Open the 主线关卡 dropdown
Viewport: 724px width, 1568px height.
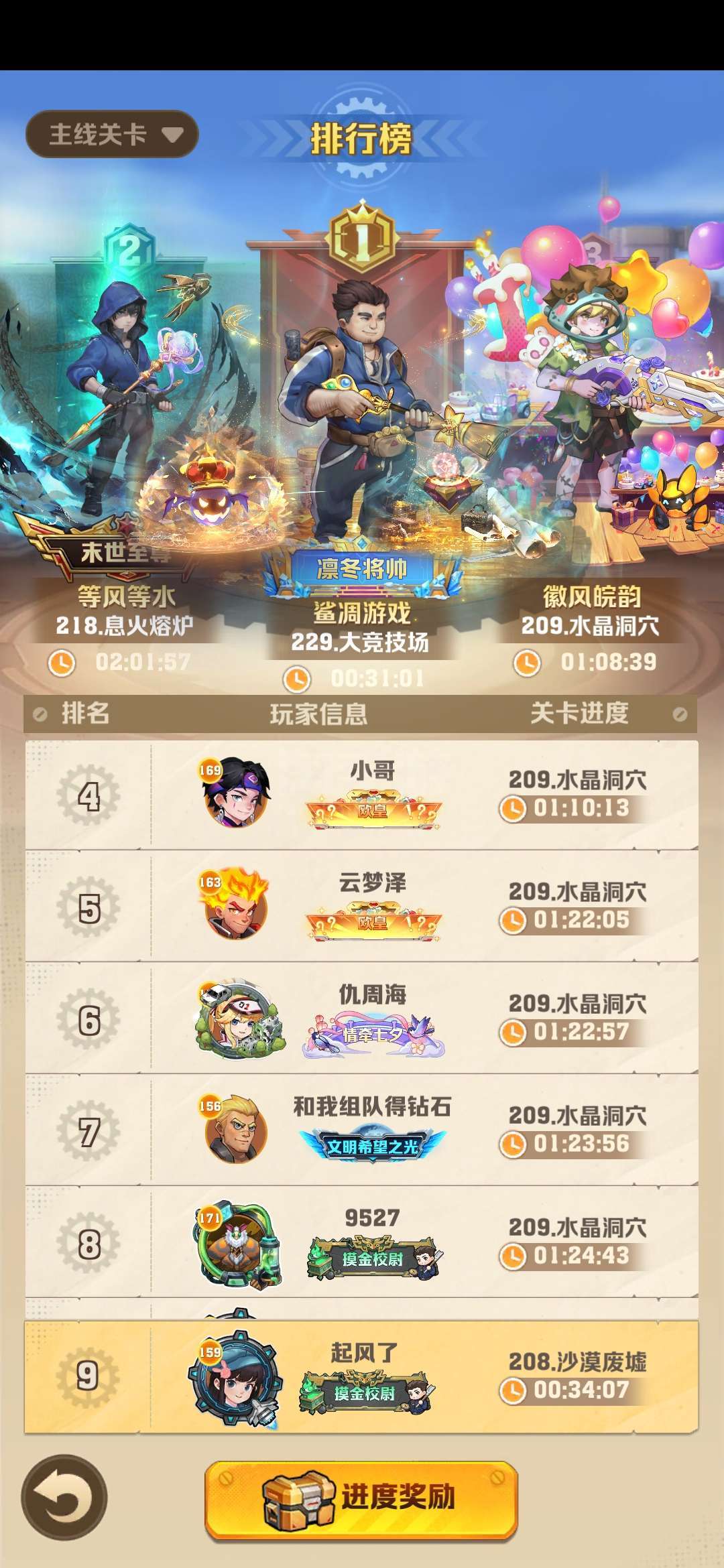pos(112,134)
